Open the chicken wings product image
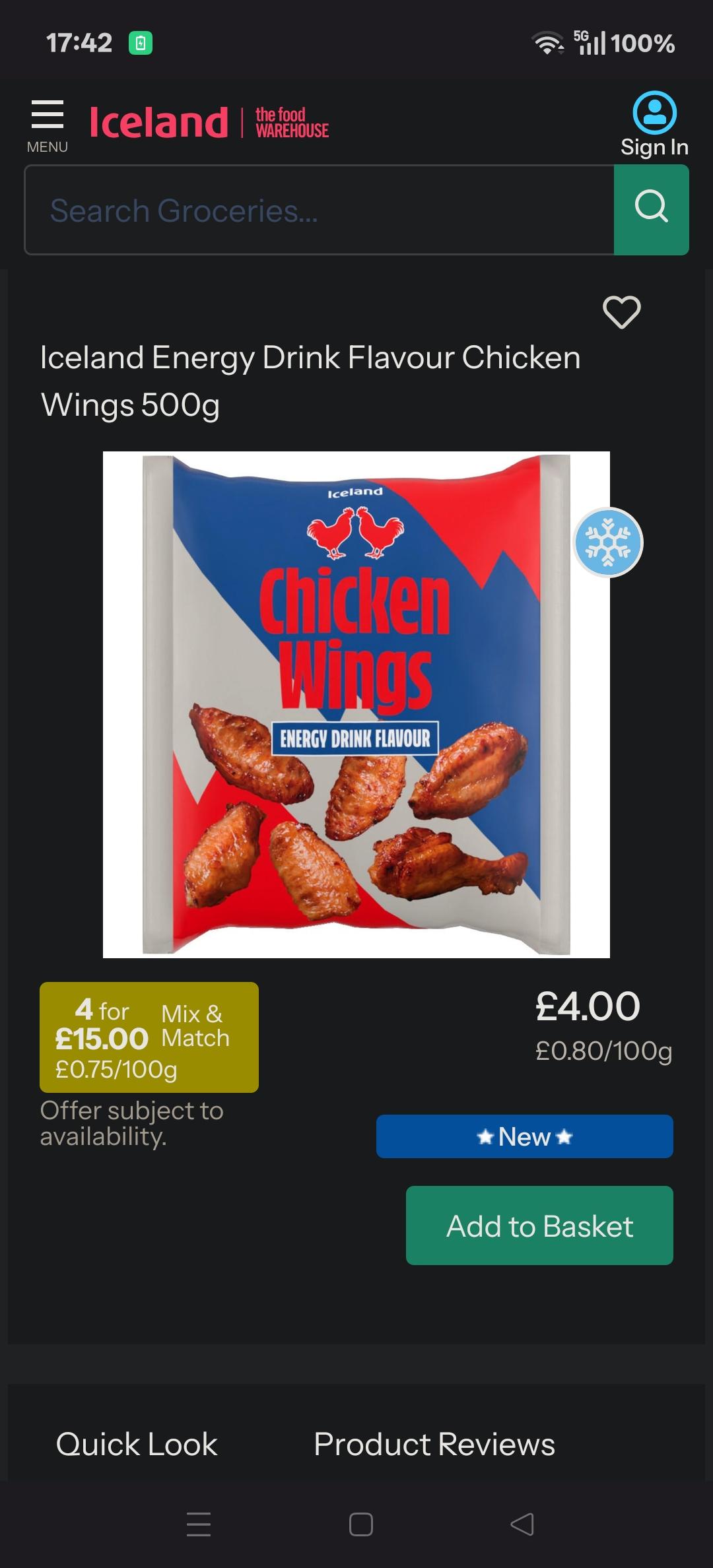713x1568 pixels. (x=356, y=704)
